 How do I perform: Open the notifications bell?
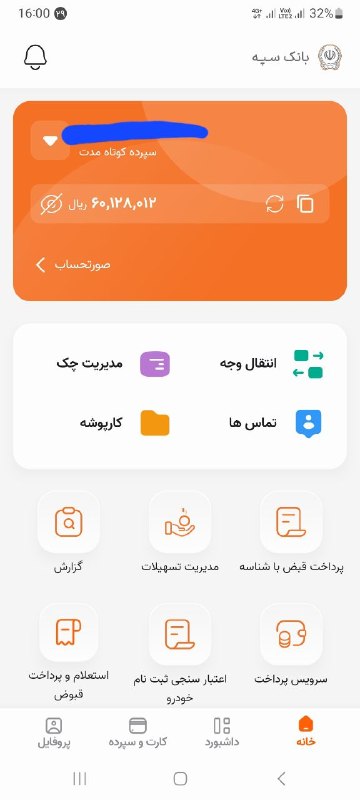(35, 57)
